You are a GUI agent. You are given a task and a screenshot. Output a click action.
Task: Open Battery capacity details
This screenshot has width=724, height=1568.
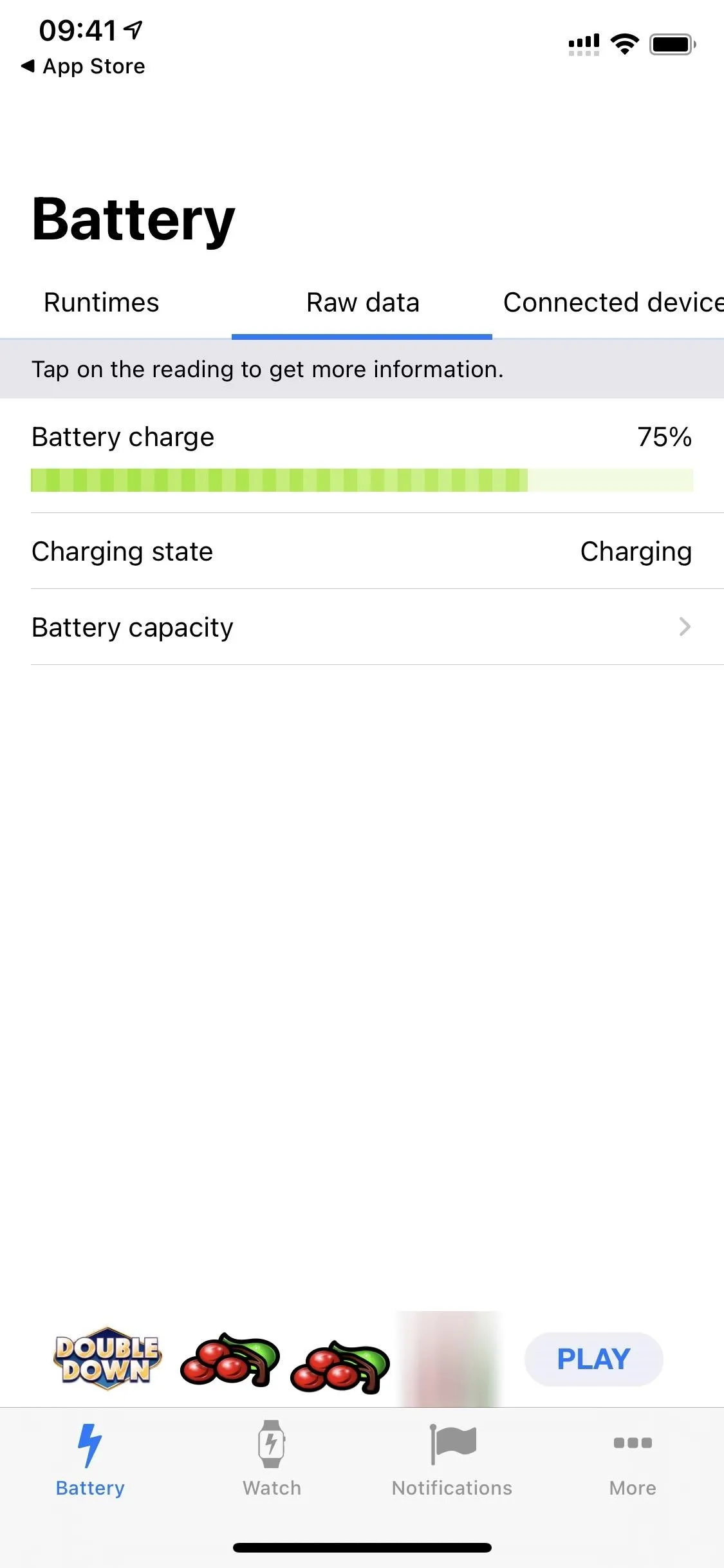coord(362,628)
